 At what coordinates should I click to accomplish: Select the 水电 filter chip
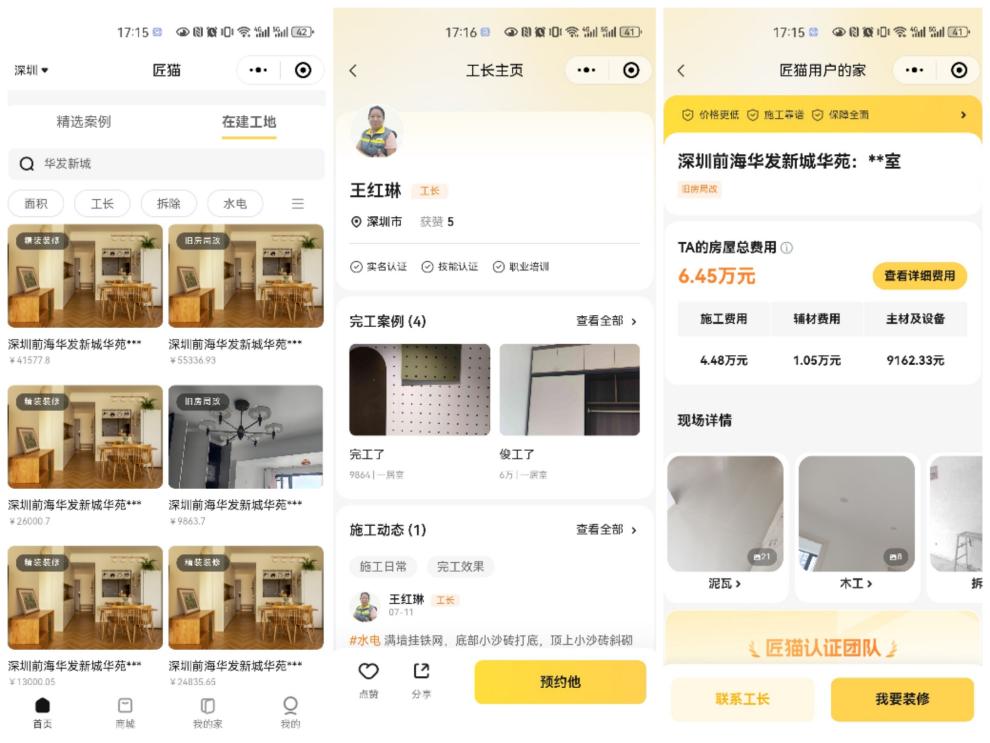point(235,203)
